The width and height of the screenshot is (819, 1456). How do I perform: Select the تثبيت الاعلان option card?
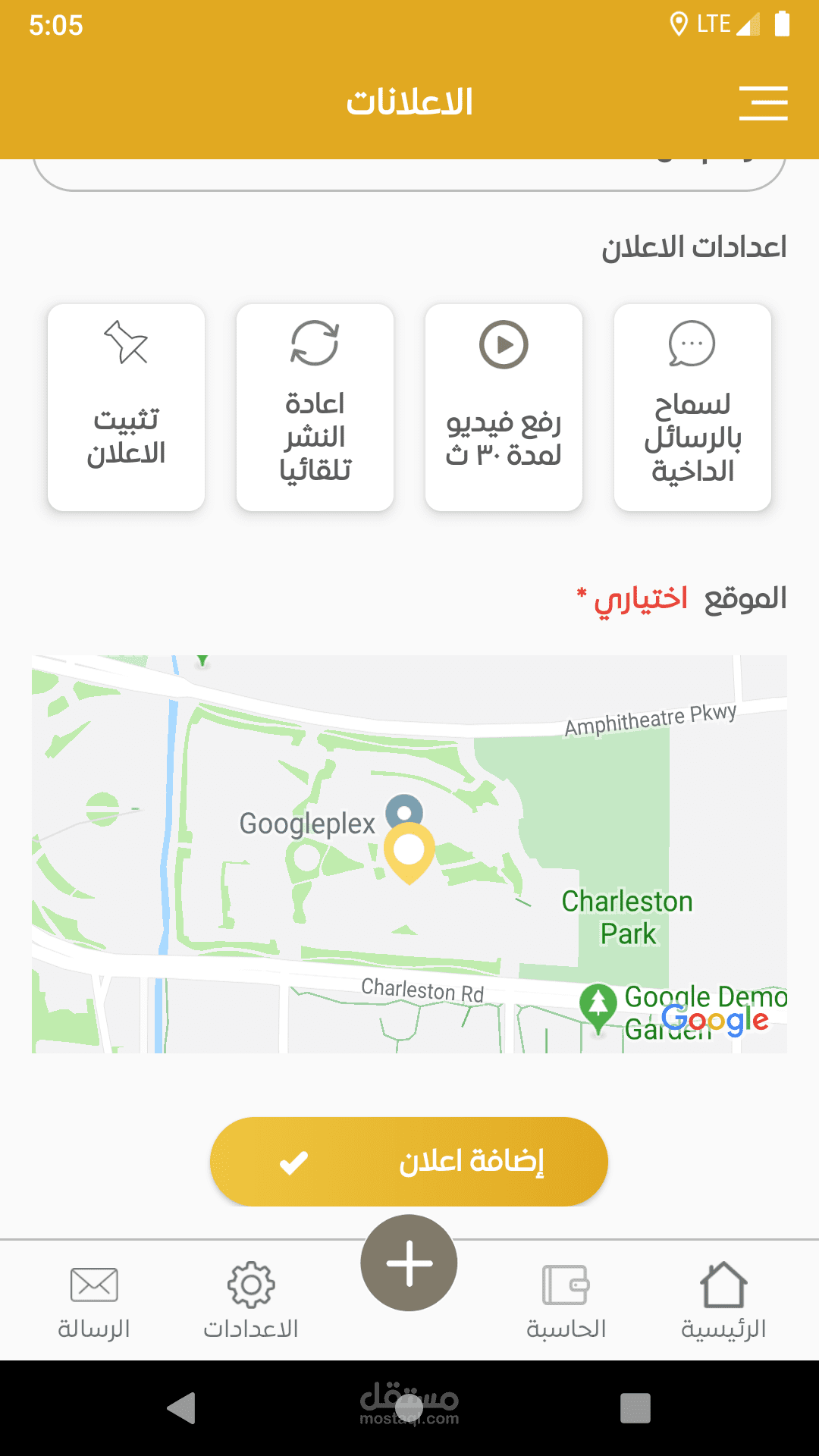pos(126,408)
